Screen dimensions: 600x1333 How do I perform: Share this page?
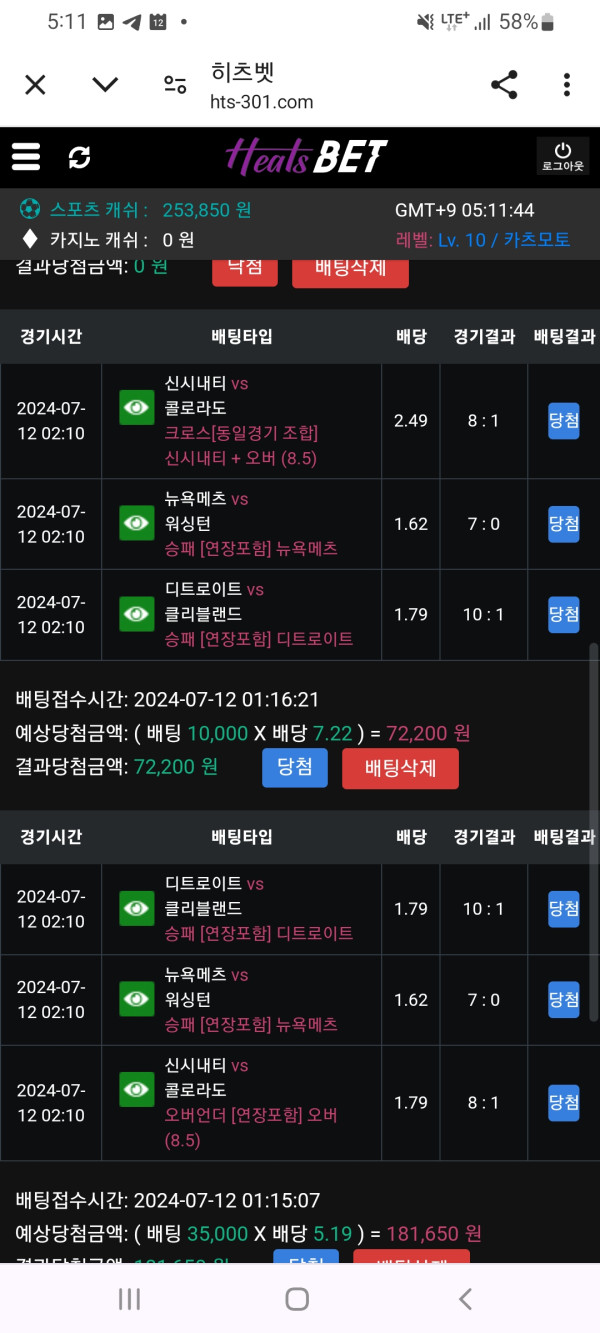[x=504, y=85]
